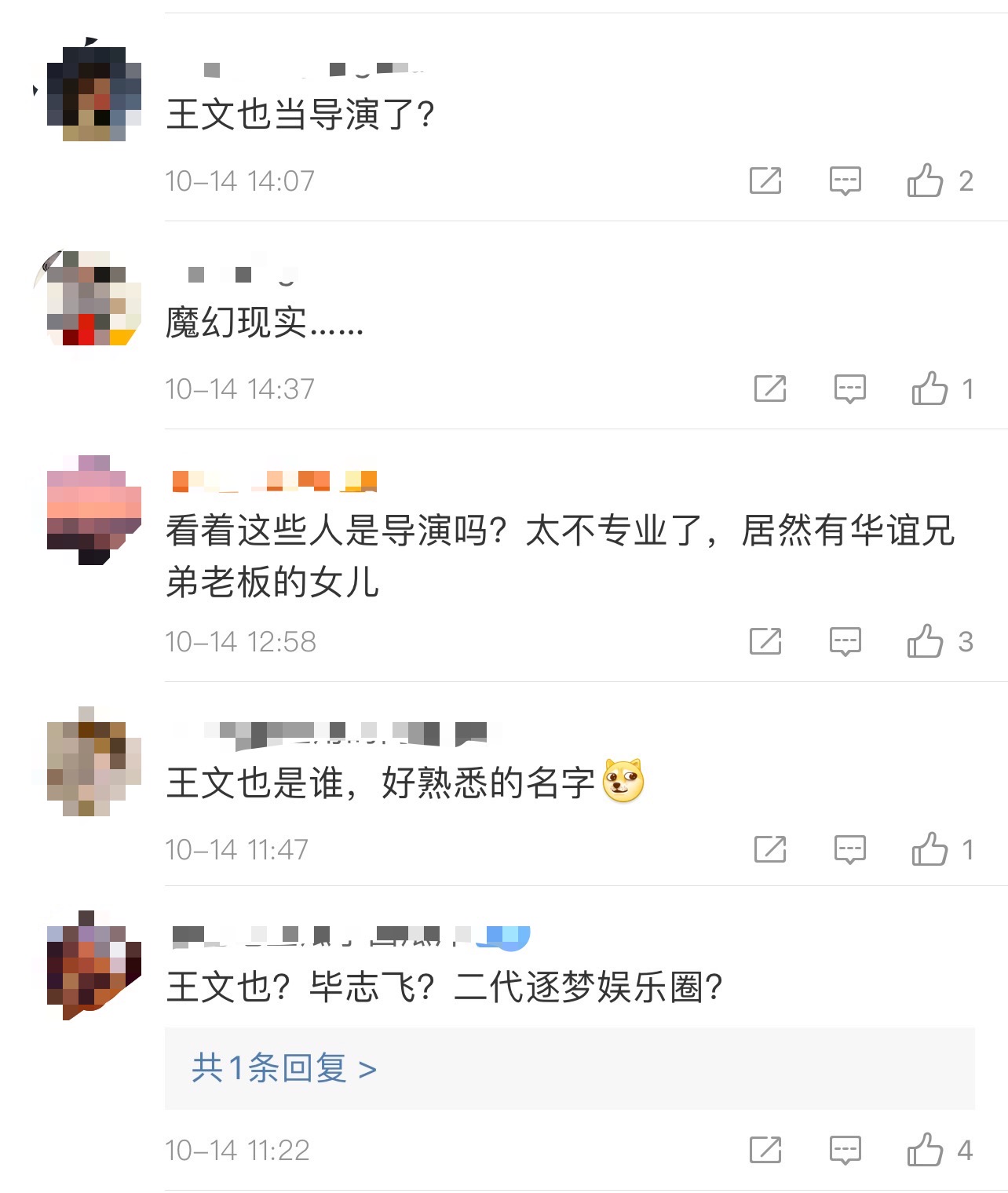Click the comment icon under the bottom comment
This screenshot has width=1008, height=1193.
pos(845,1151)
